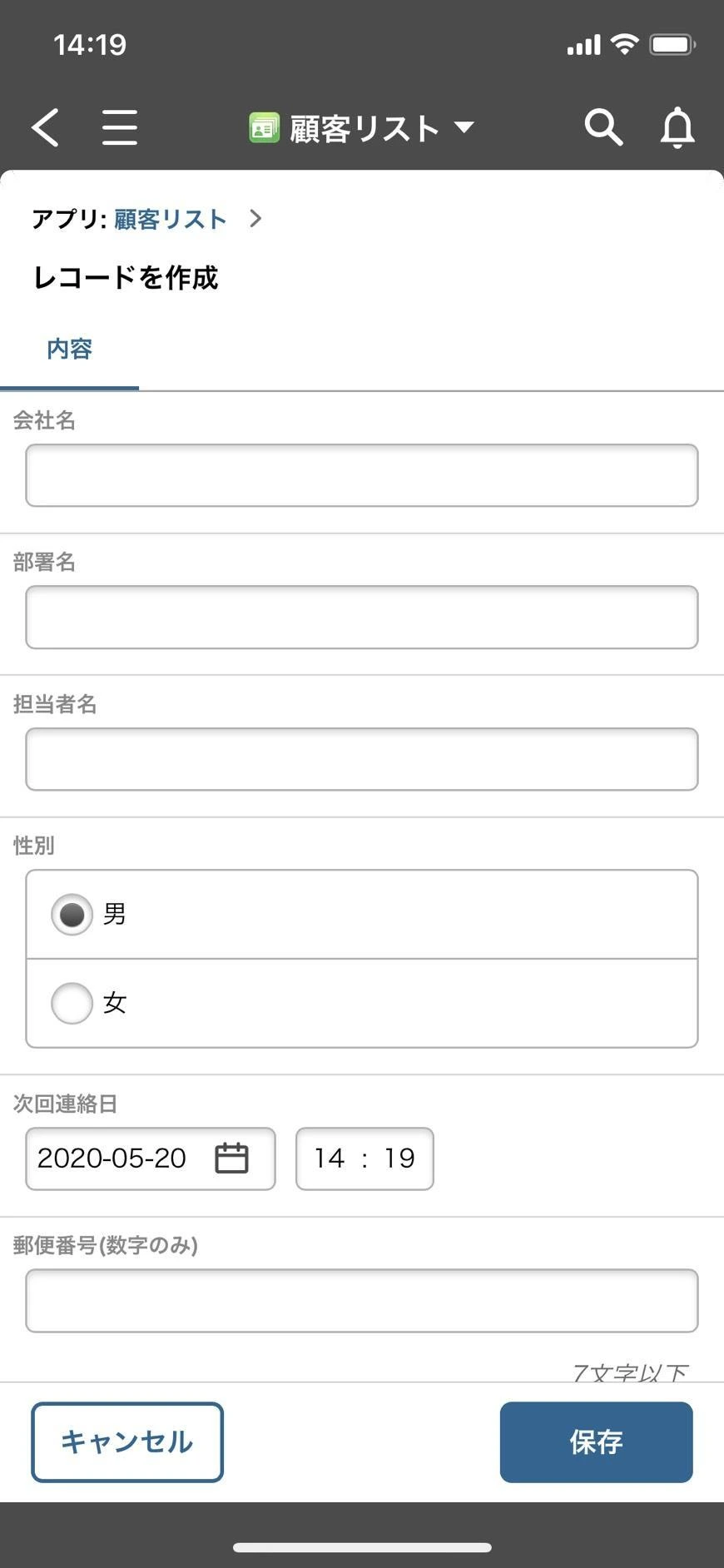This screenshot has width=724, height=1568.
Task: Switch to the 内容 tab
Action: [69, 349]
